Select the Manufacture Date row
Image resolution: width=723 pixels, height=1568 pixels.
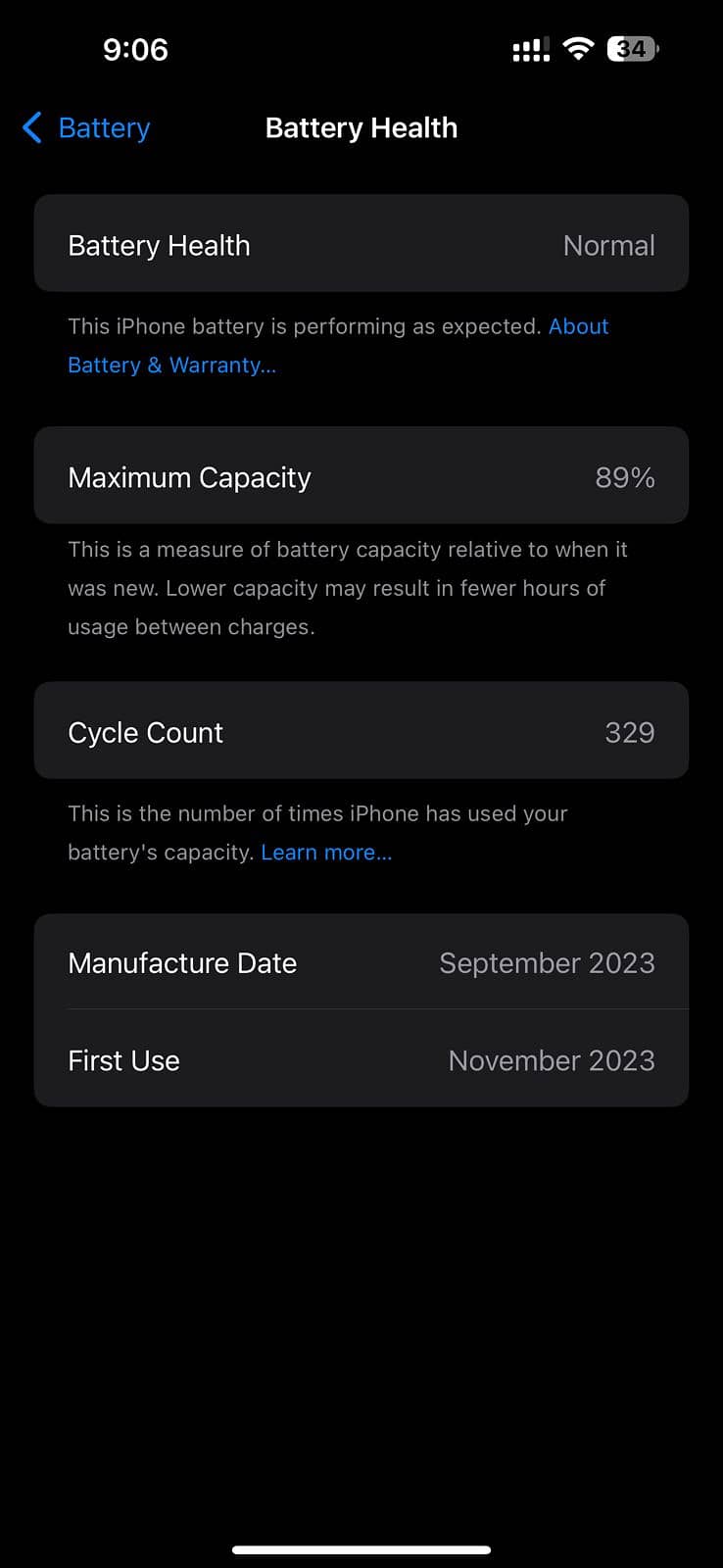[361, 962]
